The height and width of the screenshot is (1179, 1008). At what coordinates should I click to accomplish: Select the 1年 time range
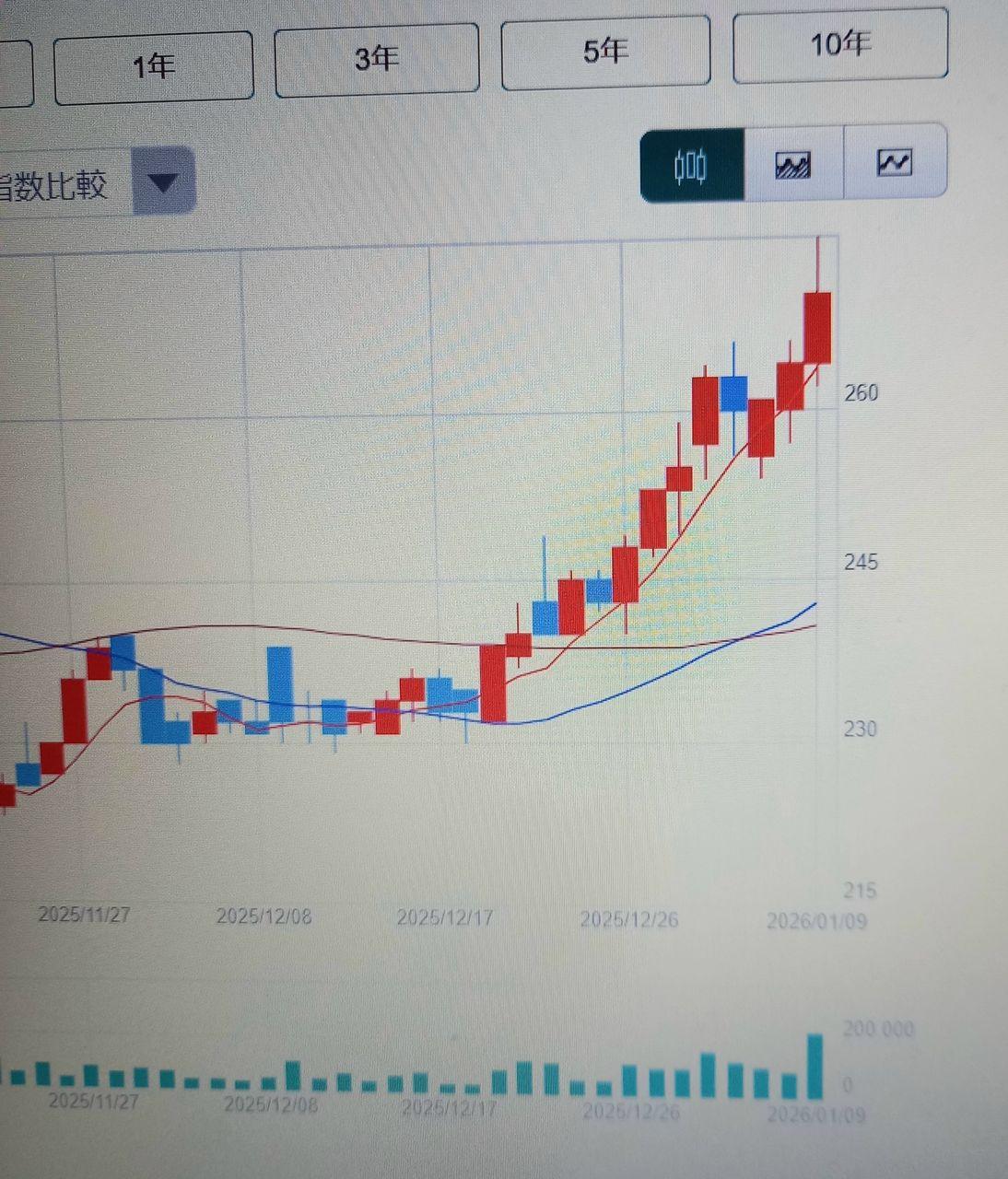(153, 67)
